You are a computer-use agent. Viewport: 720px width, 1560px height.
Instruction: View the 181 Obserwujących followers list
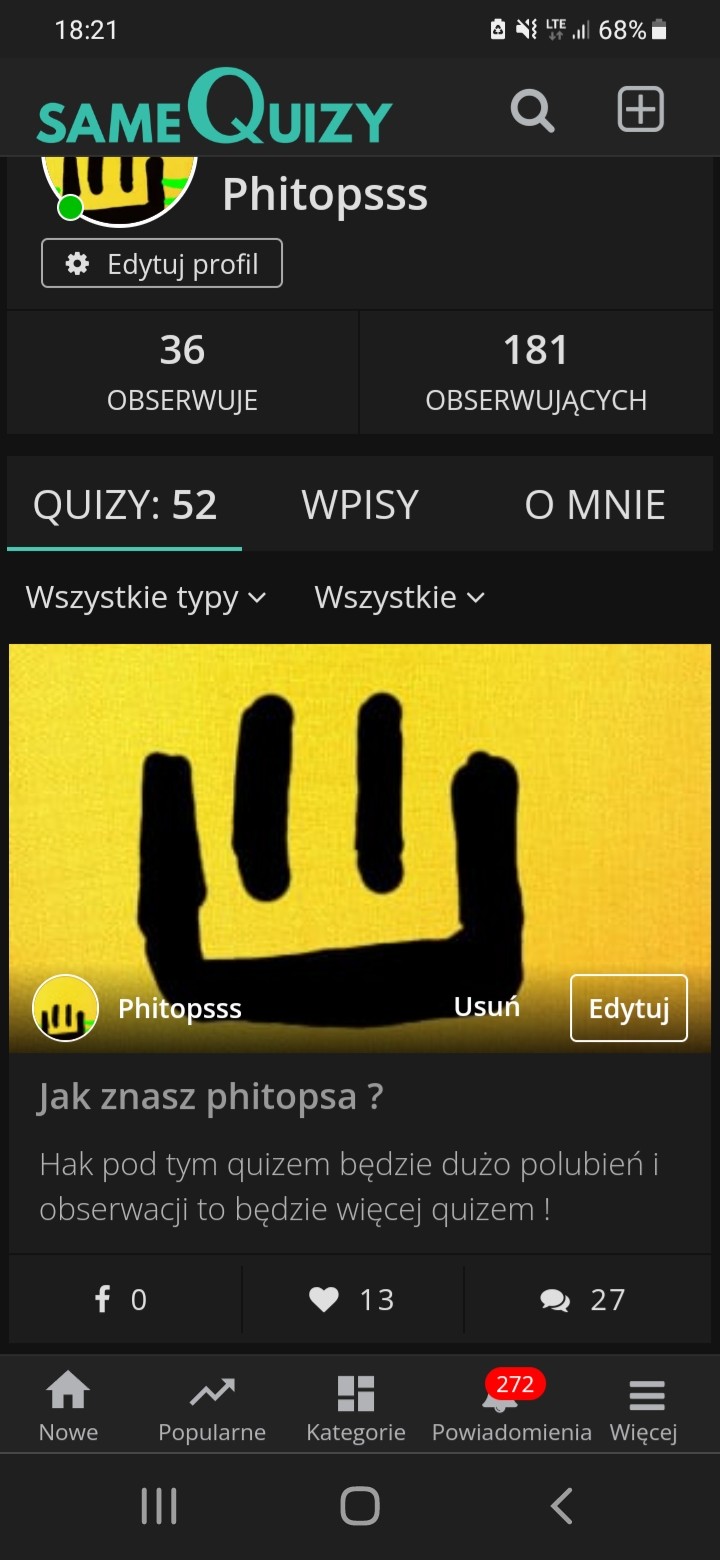point(536,372)
